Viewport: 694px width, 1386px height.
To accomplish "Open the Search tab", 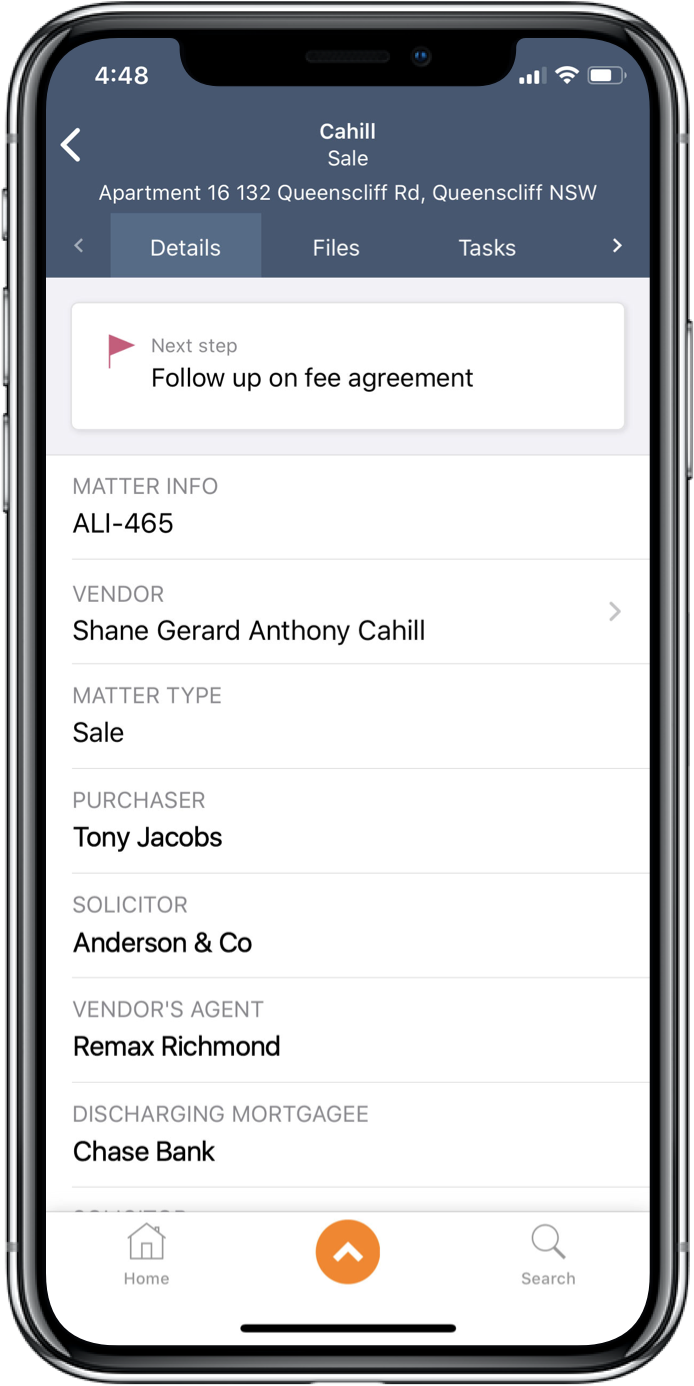I will click(x=548, y=1255).
